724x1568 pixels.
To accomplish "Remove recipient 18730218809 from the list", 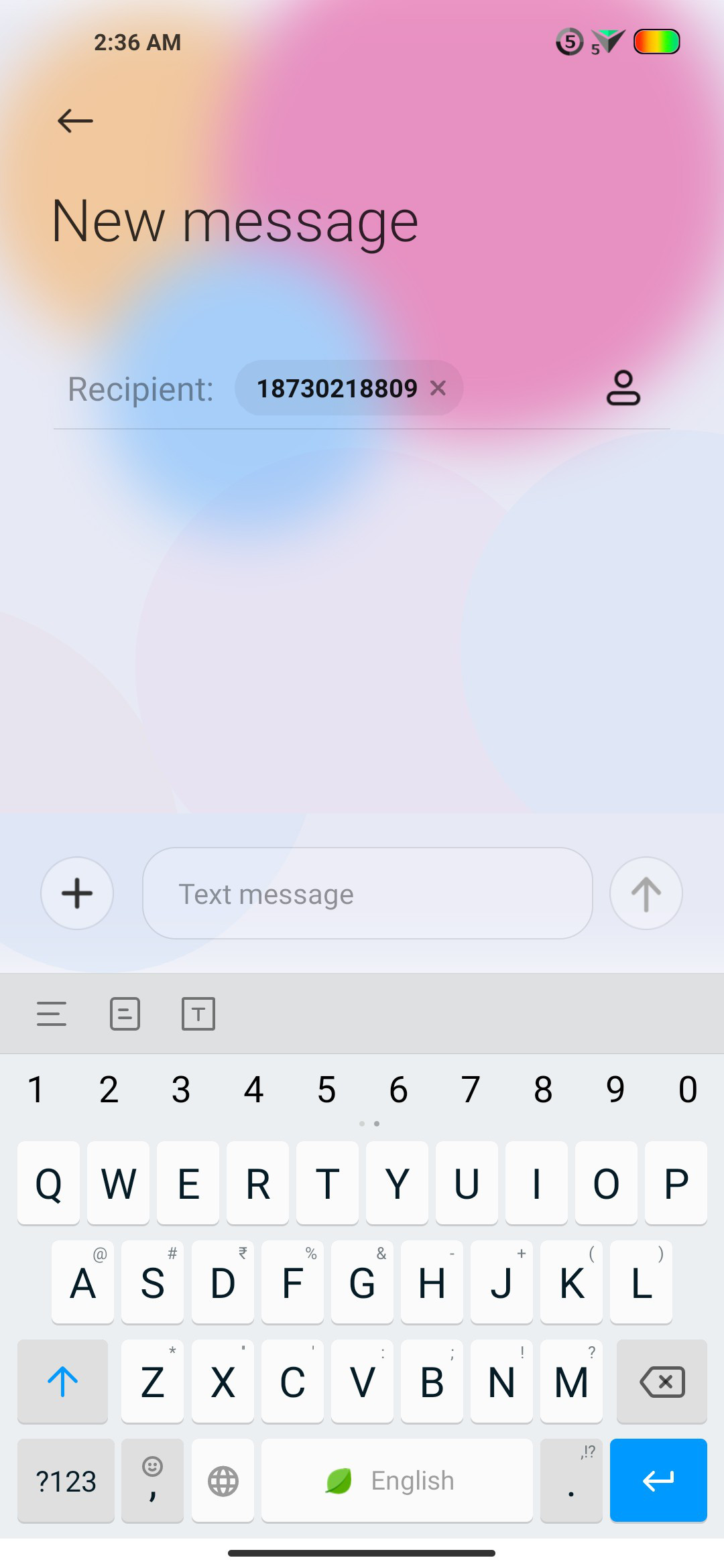I will tap(438, 388).
